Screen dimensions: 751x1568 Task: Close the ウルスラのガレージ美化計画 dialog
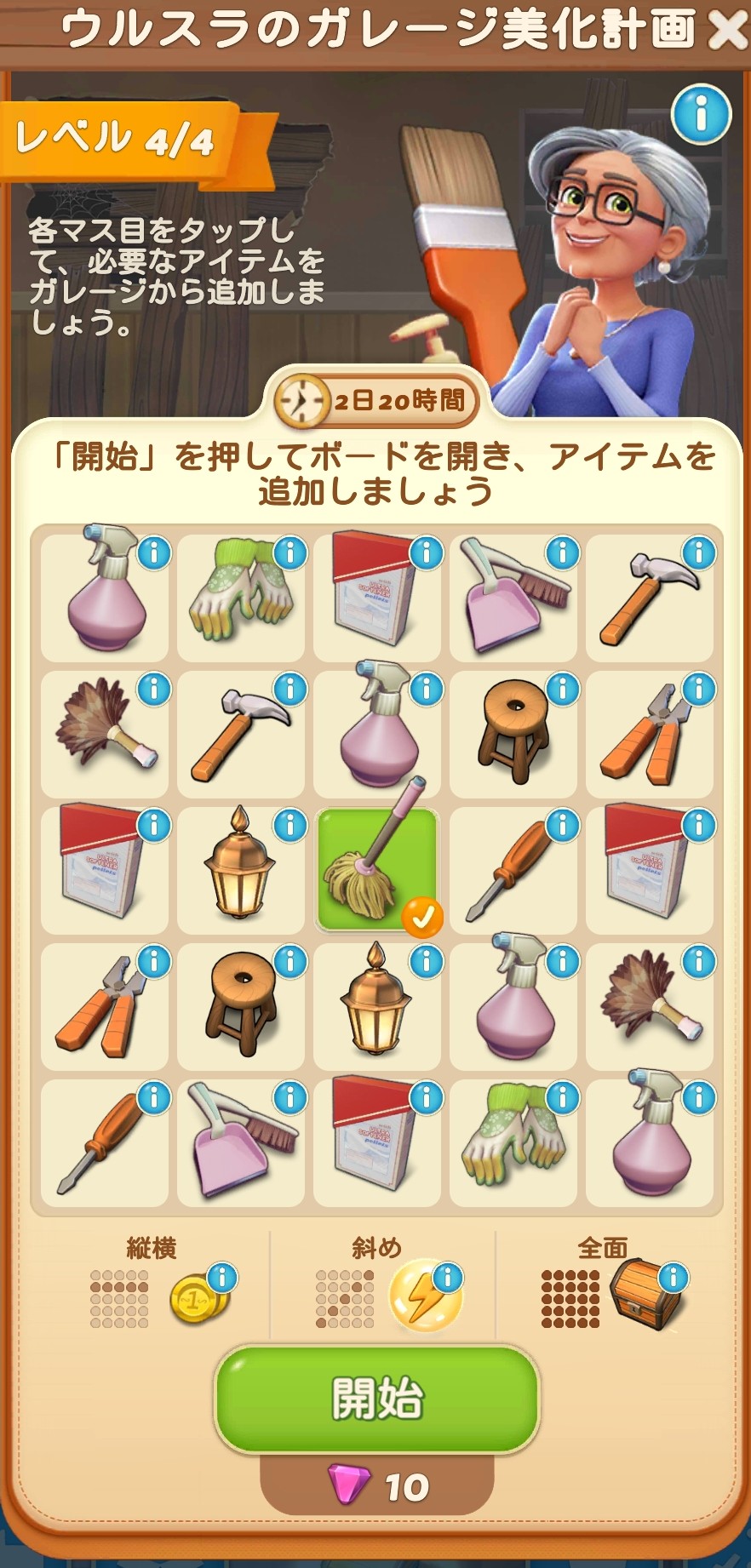[728, 31]
